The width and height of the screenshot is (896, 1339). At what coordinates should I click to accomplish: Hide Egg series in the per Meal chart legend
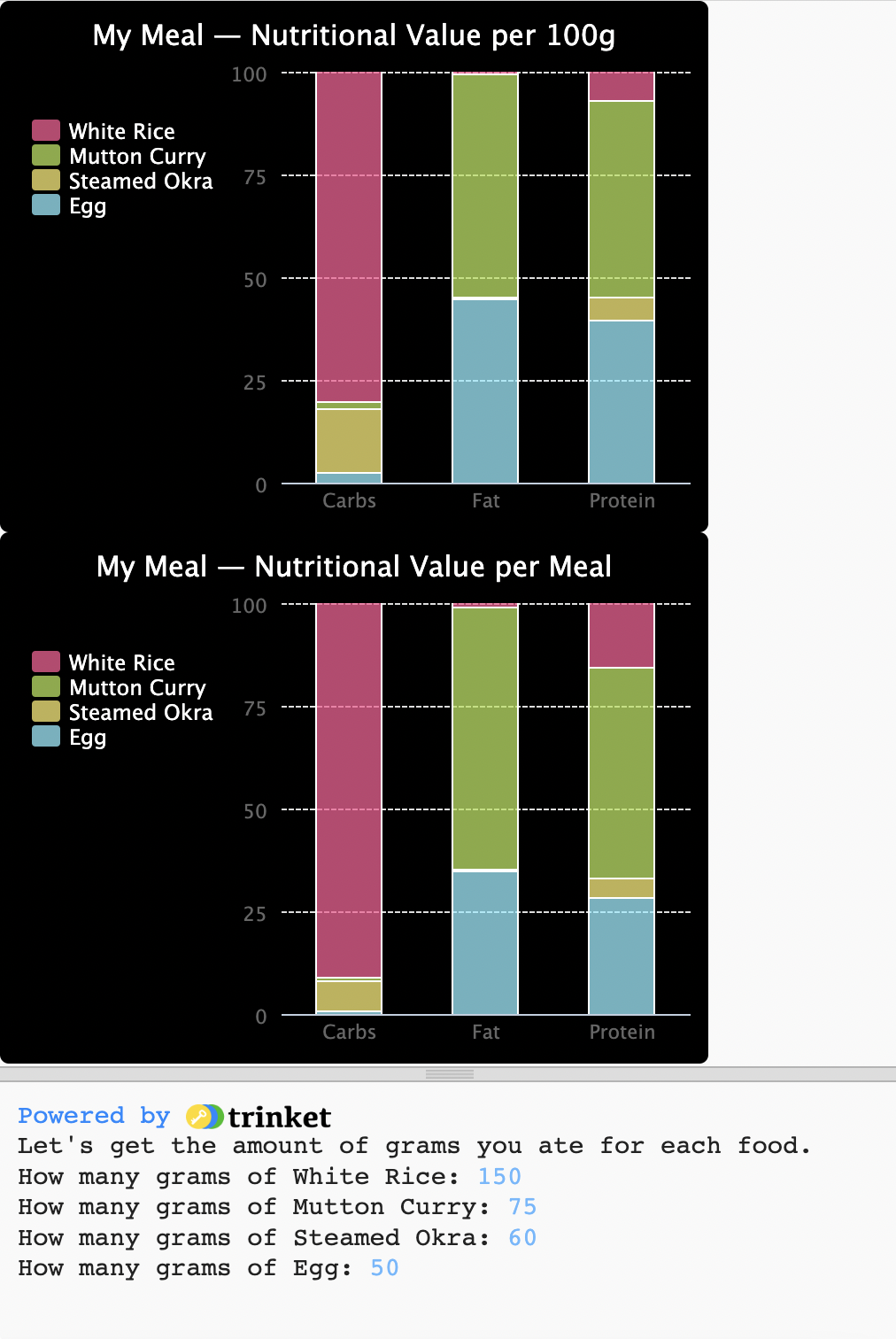pyautogui.click(x=87, y=738)
